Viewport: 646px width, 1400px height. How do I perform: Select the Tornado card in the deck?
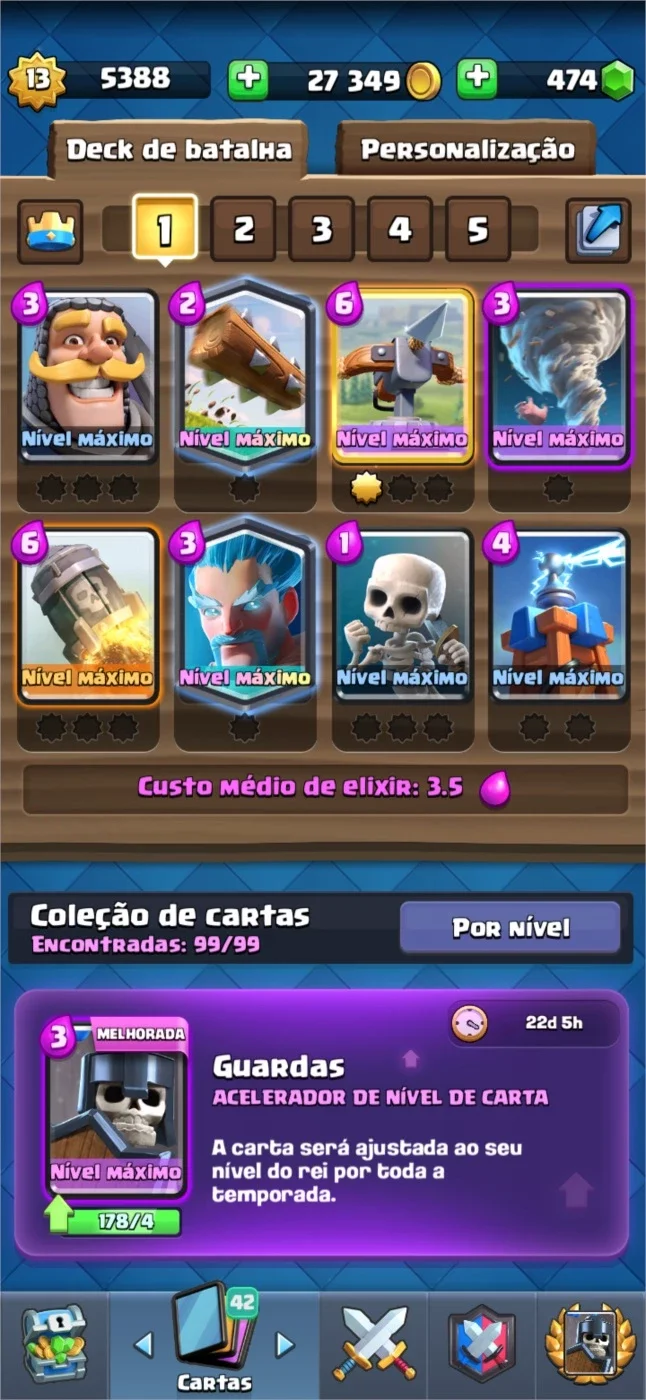point(558,377)
